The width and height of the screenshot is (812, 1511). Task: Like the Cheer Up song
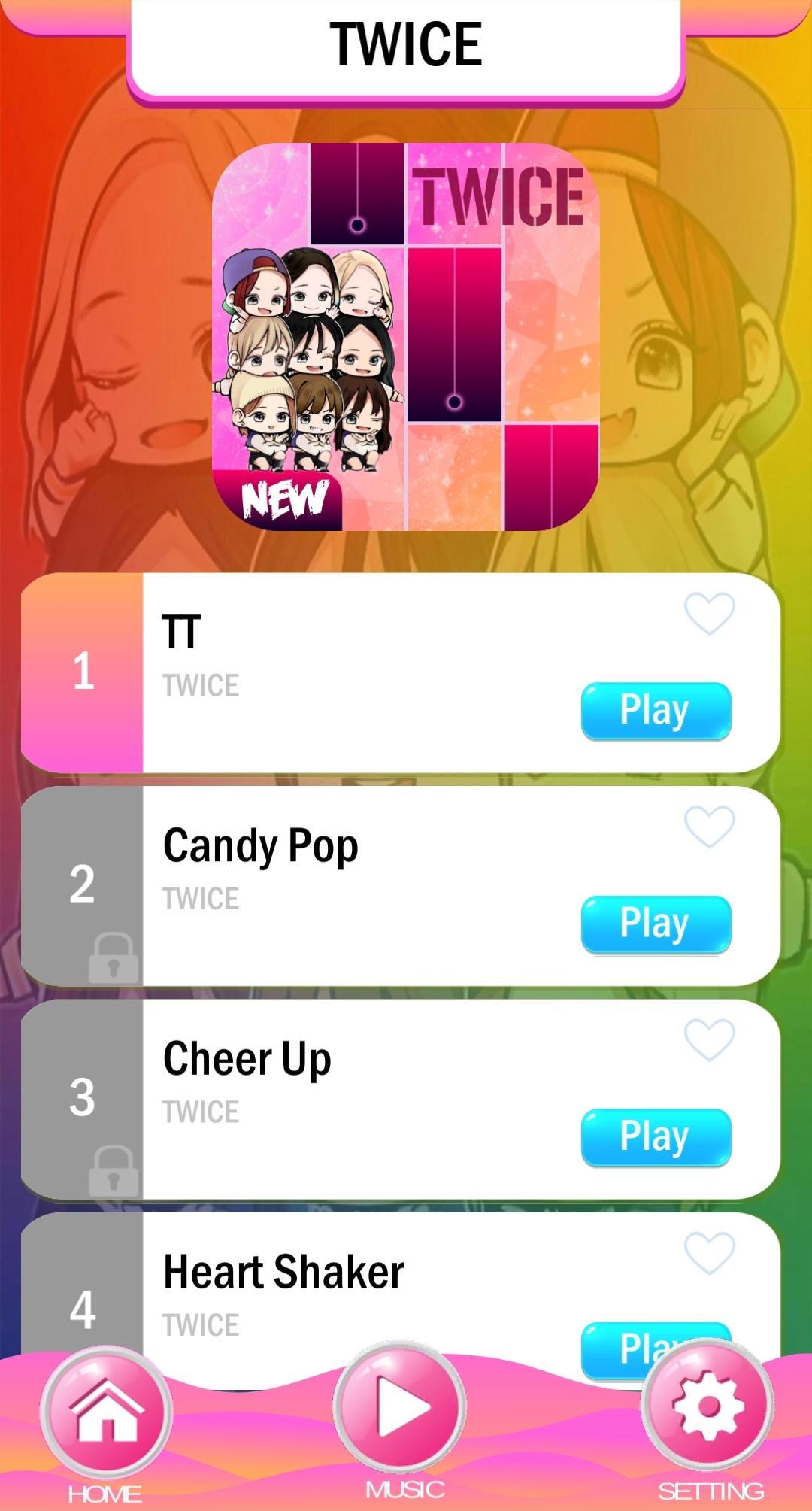click(x=709, y=1039)
